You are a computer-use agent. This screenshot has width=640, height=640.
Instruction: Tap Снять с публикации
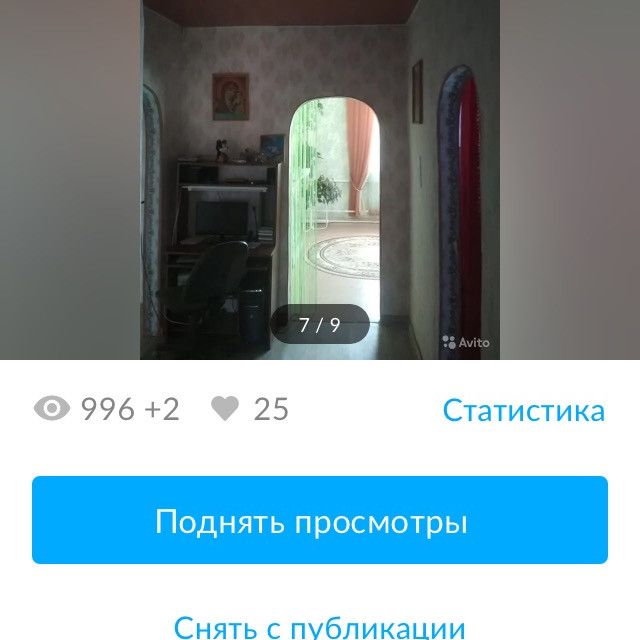(320, 627)
